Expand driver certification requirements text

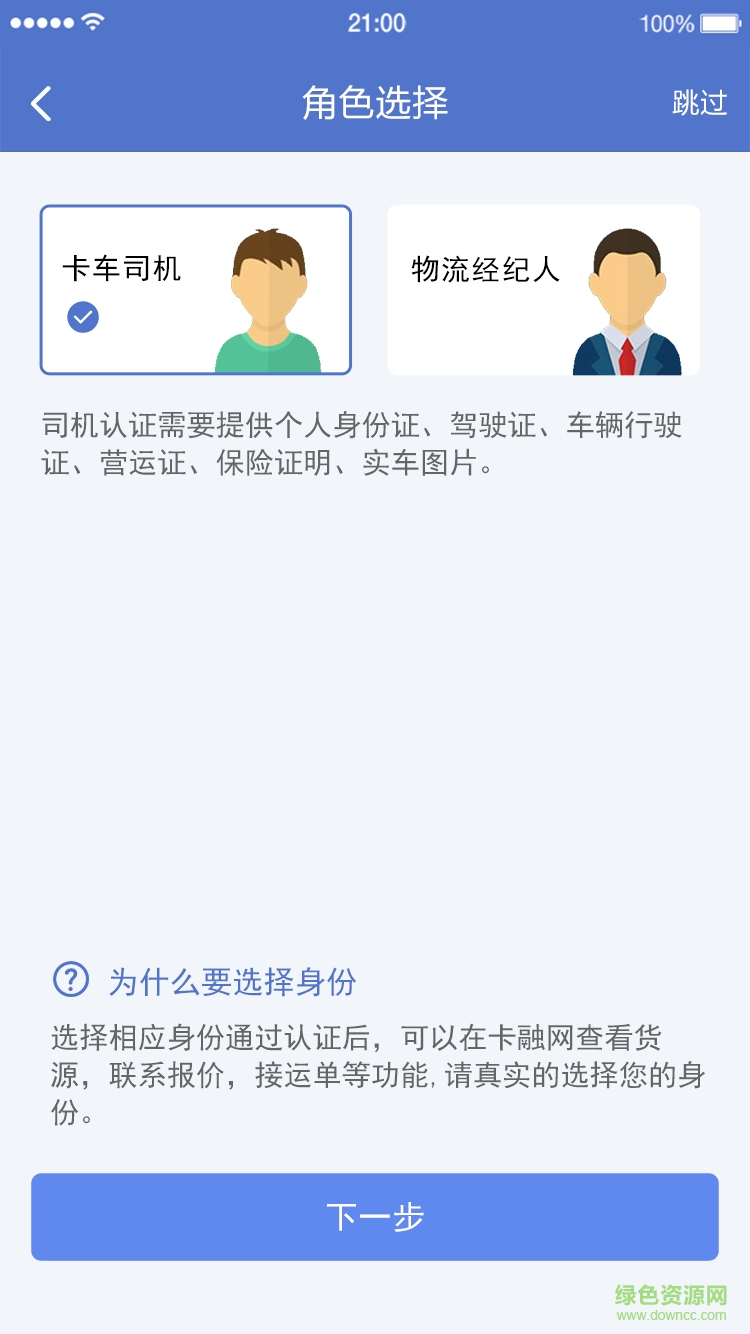pyautogui.click(x=375, y=448)
